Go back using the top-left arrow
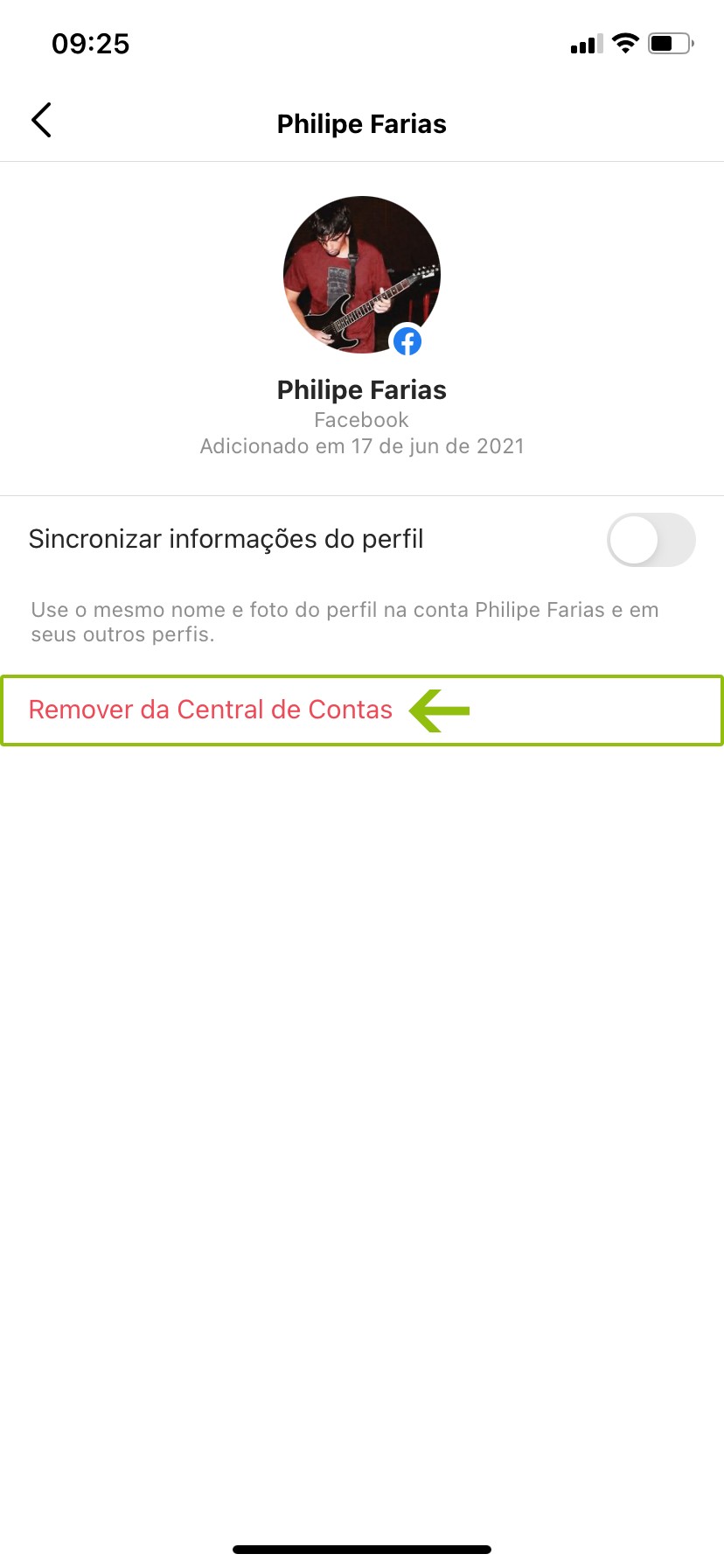The width and height of the screenshot is (724, 1568). click(41, 121)
